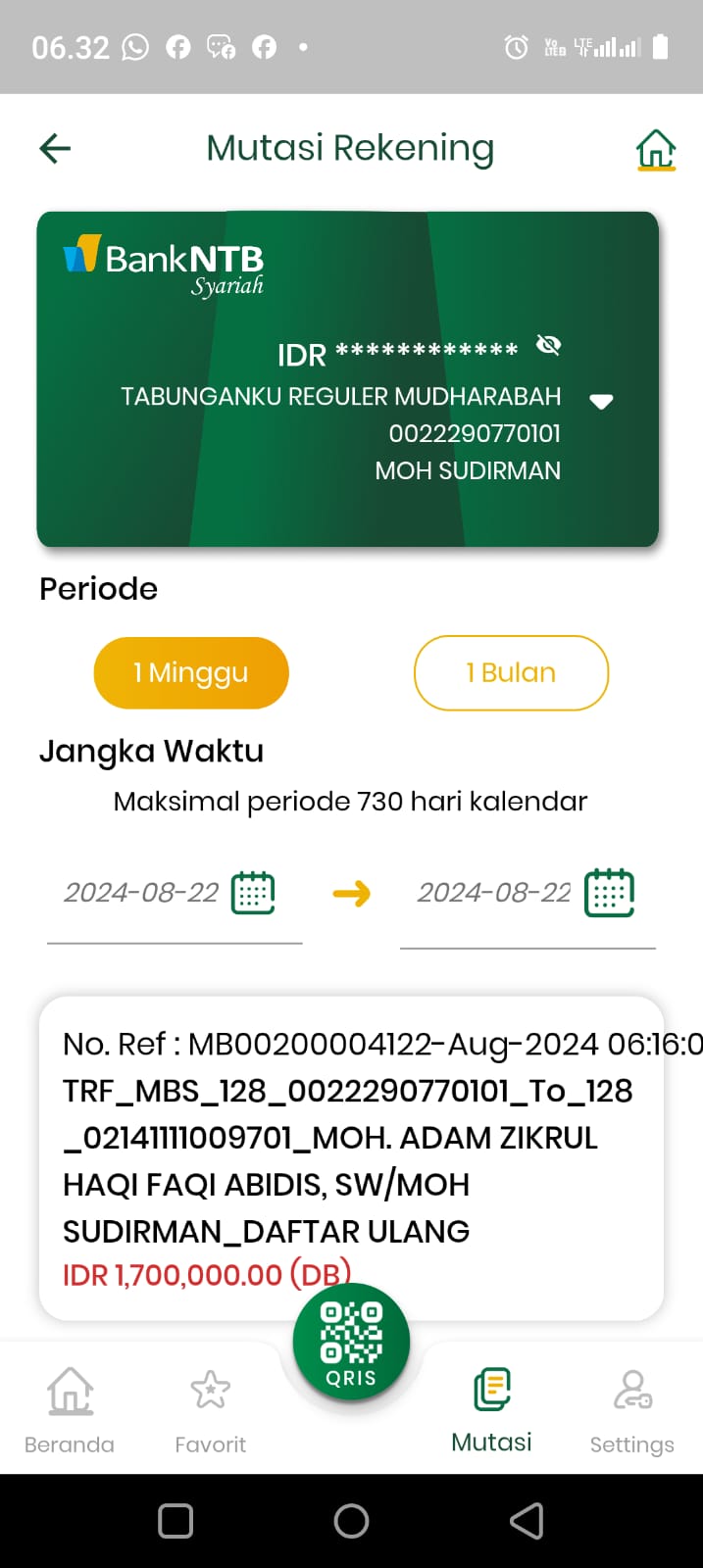Screen dimensions: 703x1568
Task: Switch to the Settings tab
Action: [x=631, y=1409]
